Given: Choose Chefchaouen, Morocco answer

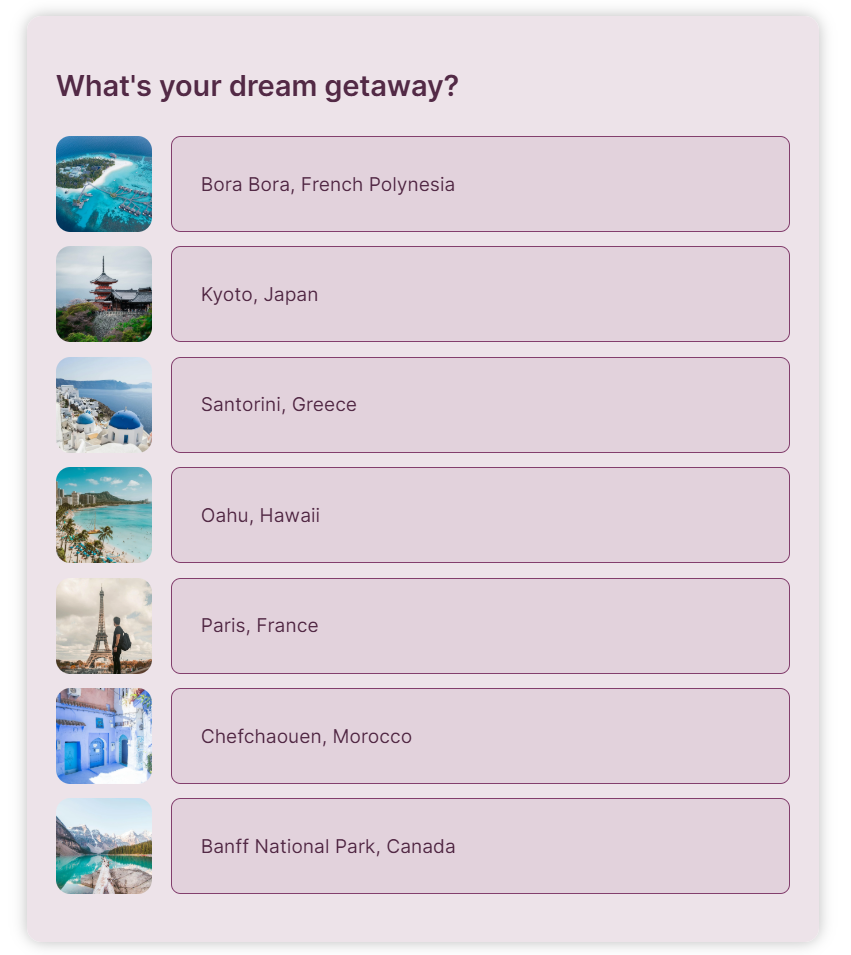Looking at the screenshot, I should tap(480, 736).
